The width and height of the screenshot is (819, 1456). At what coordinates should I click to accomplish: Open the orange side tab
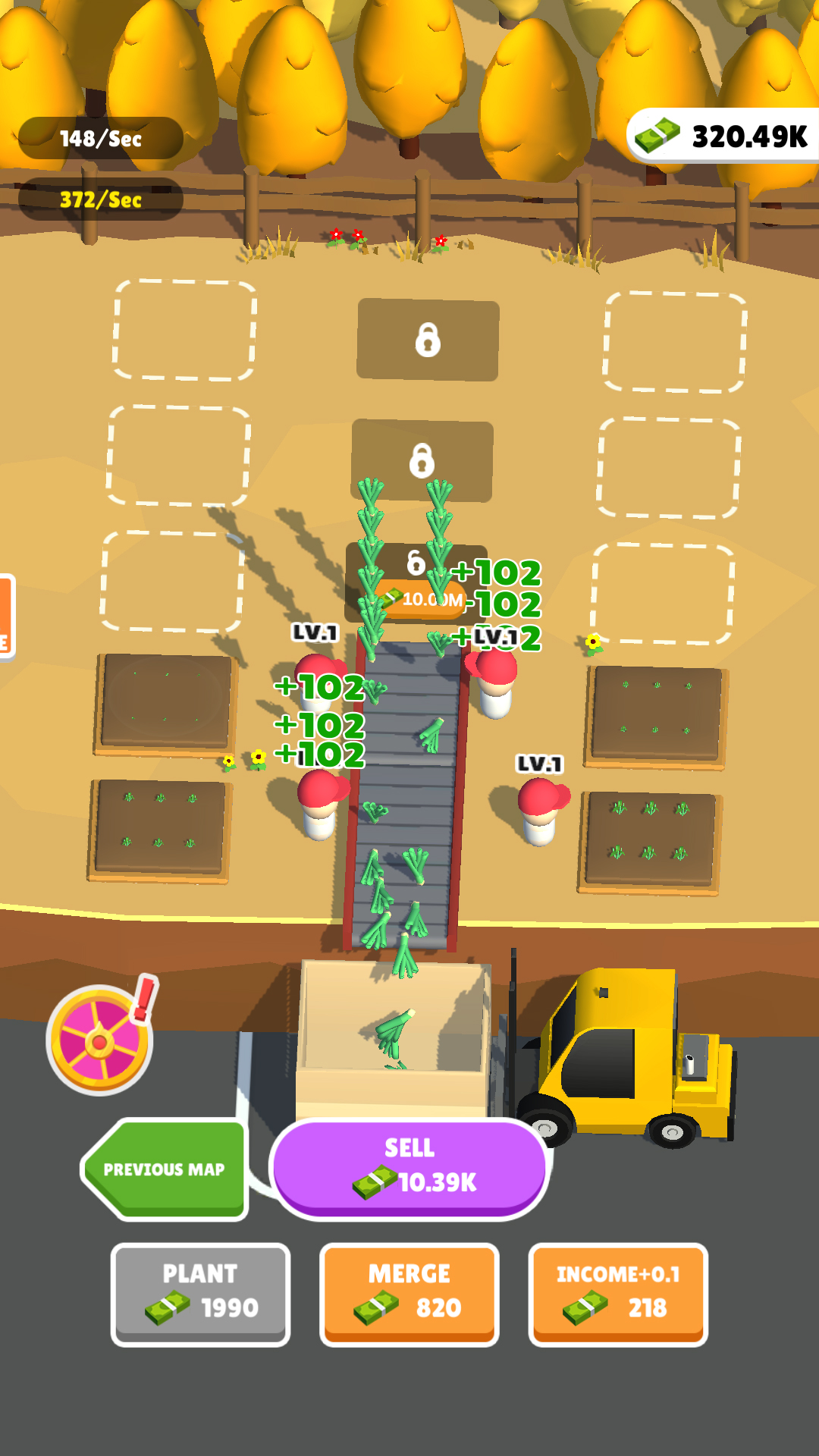point(6,616)
